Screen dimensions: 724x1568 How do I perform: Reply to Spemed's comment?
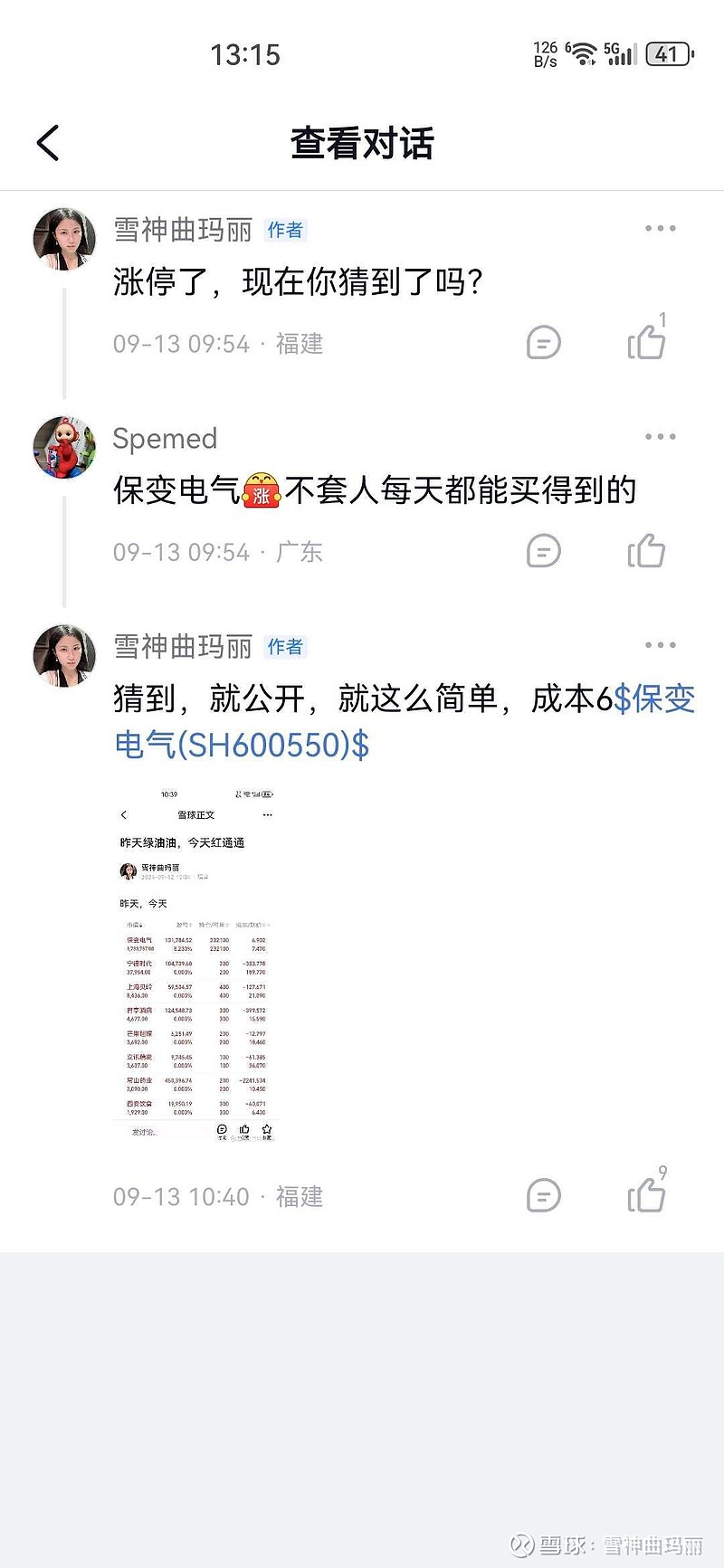pyautogui.click(x=543, y=551)
